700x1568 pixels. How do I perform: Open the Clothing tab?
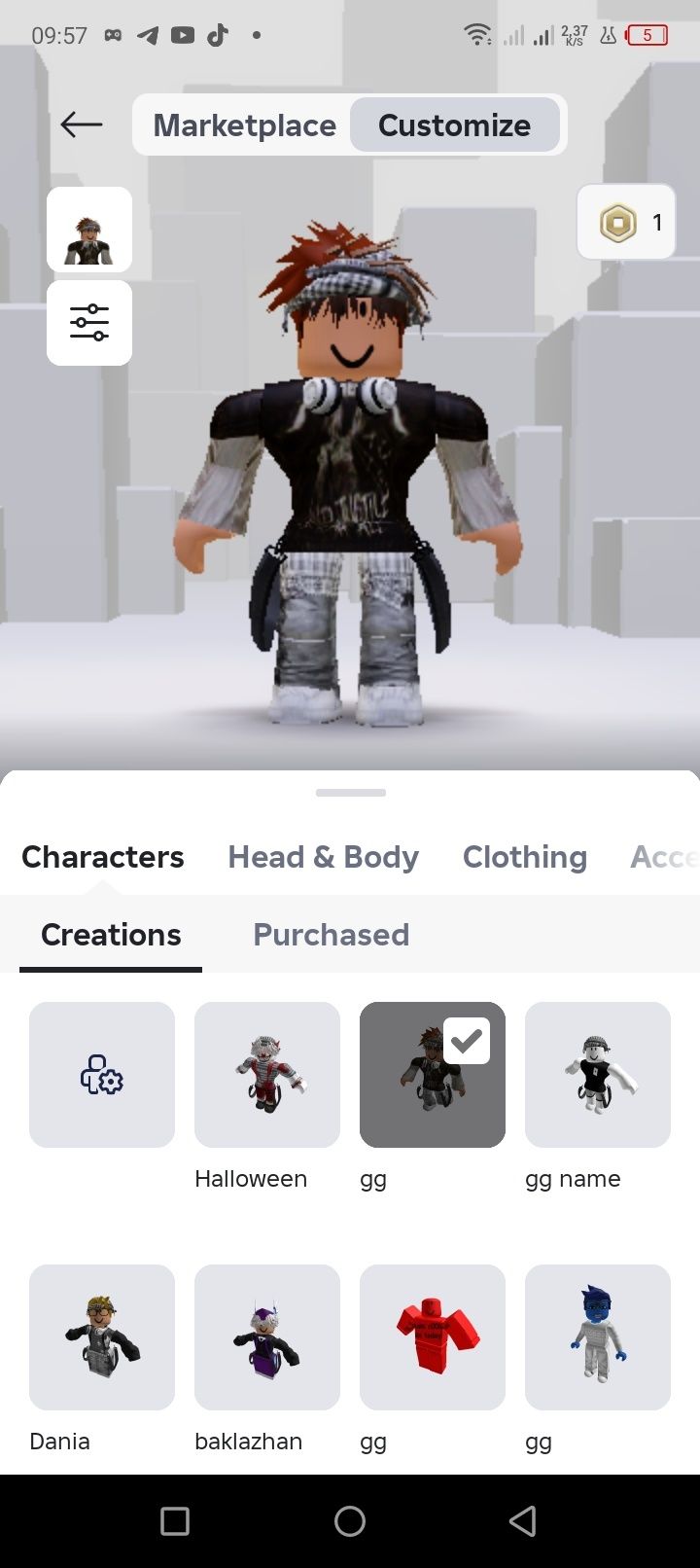click(524, 857)
